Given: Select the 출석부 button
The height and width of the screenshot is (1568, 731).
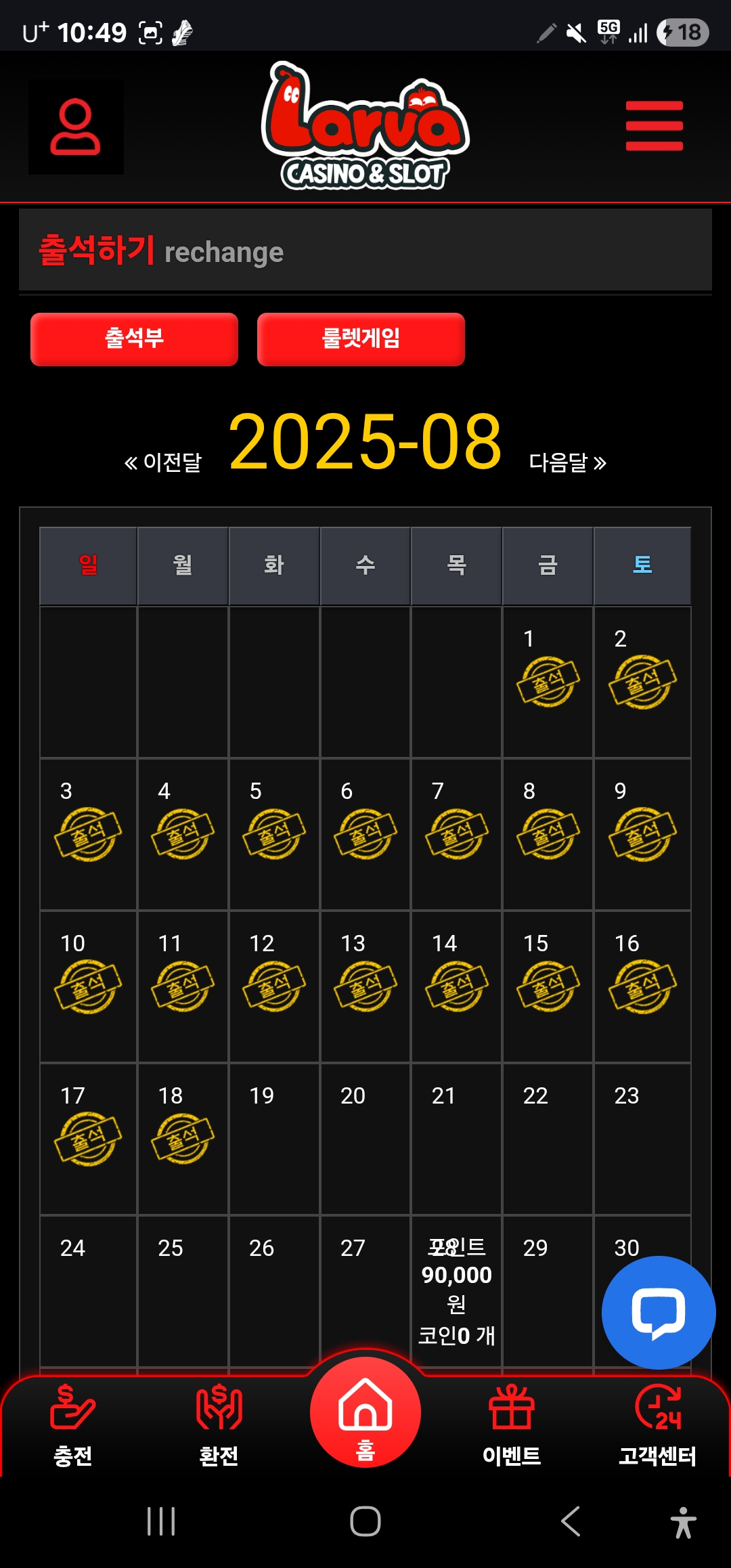Looking at the screenshot, I should (x=134, y=339).
